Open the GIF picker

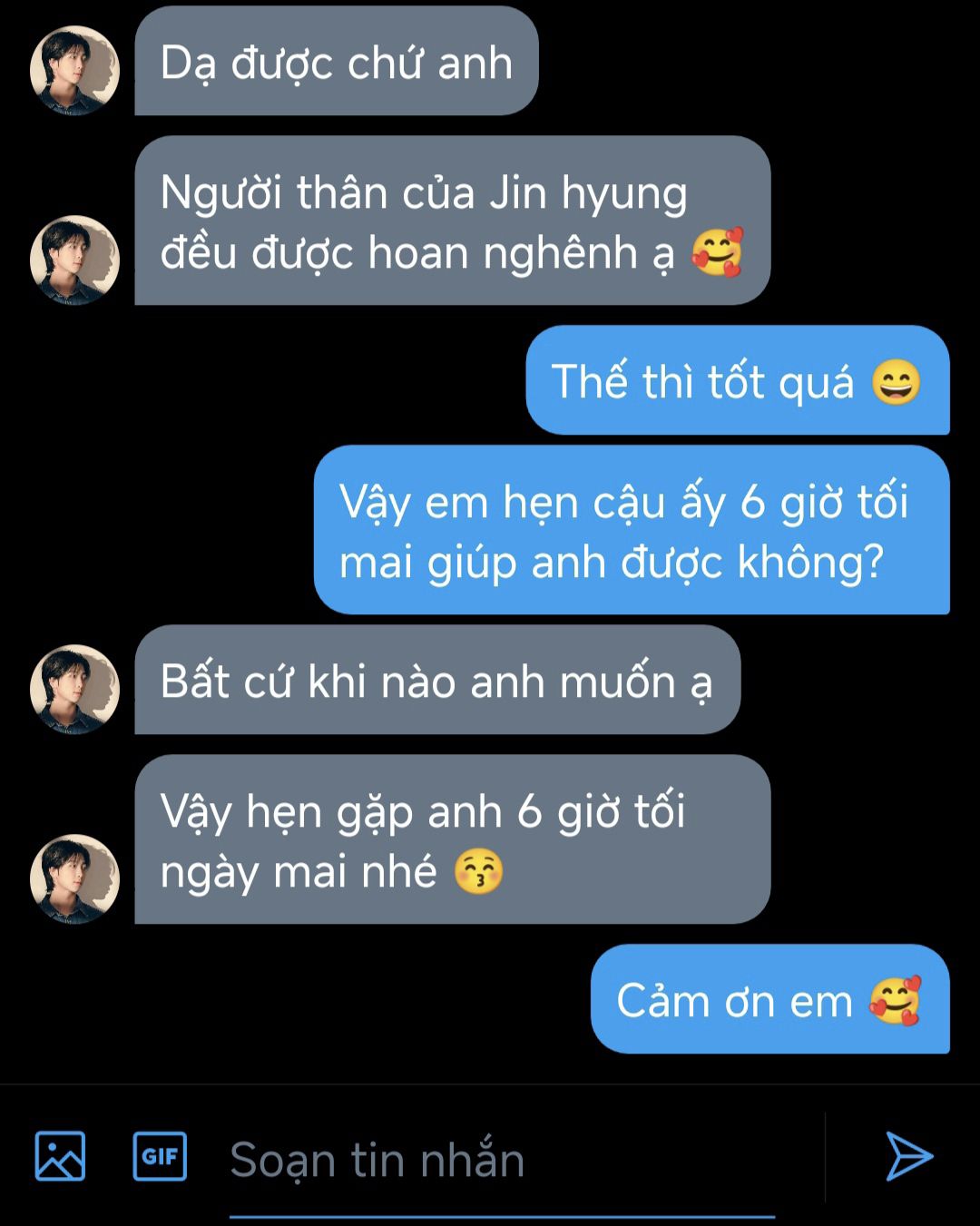(x=160, y=1156)
